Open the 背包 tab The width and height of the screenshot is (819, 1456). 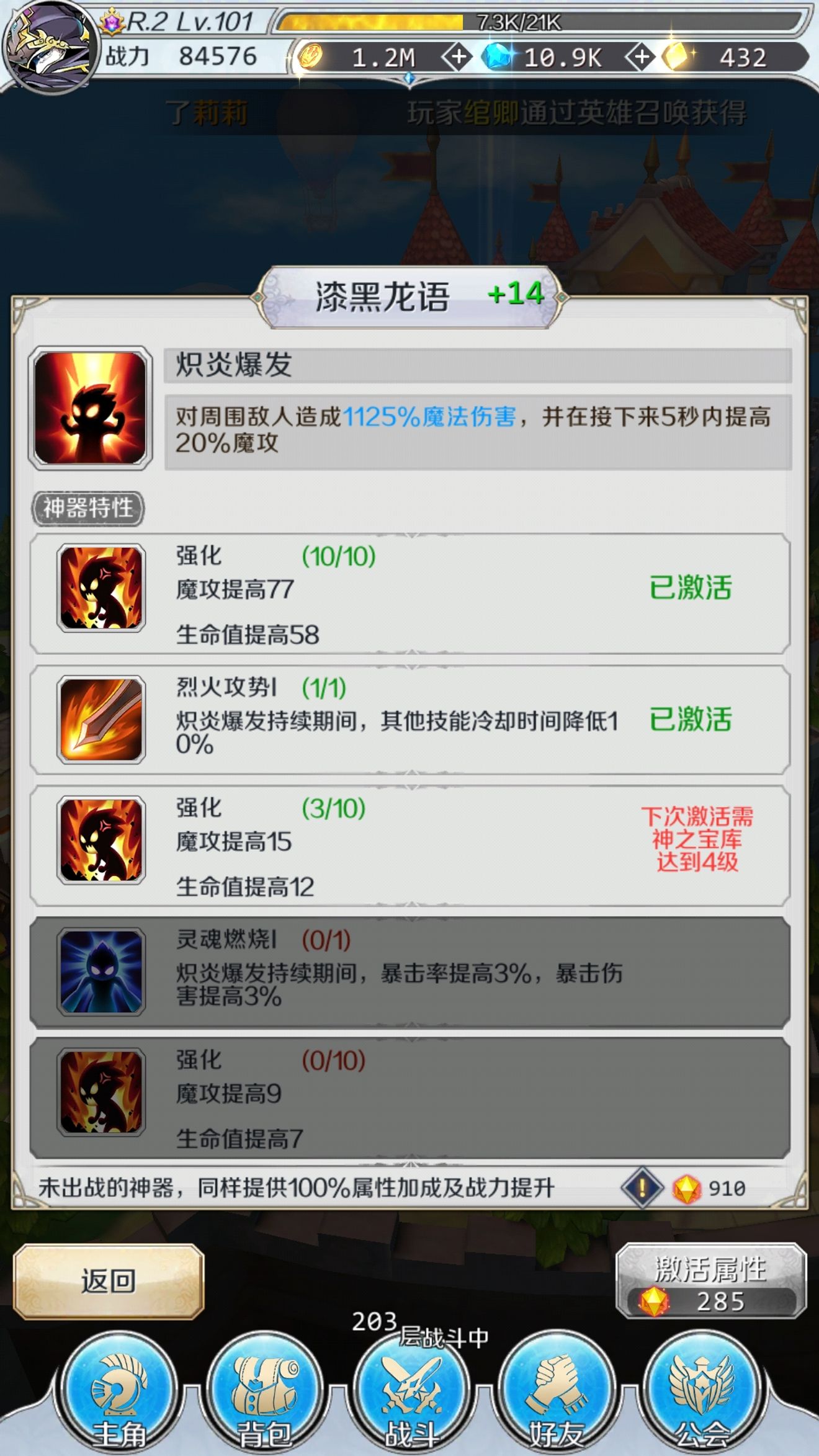tap(265, 1395)
